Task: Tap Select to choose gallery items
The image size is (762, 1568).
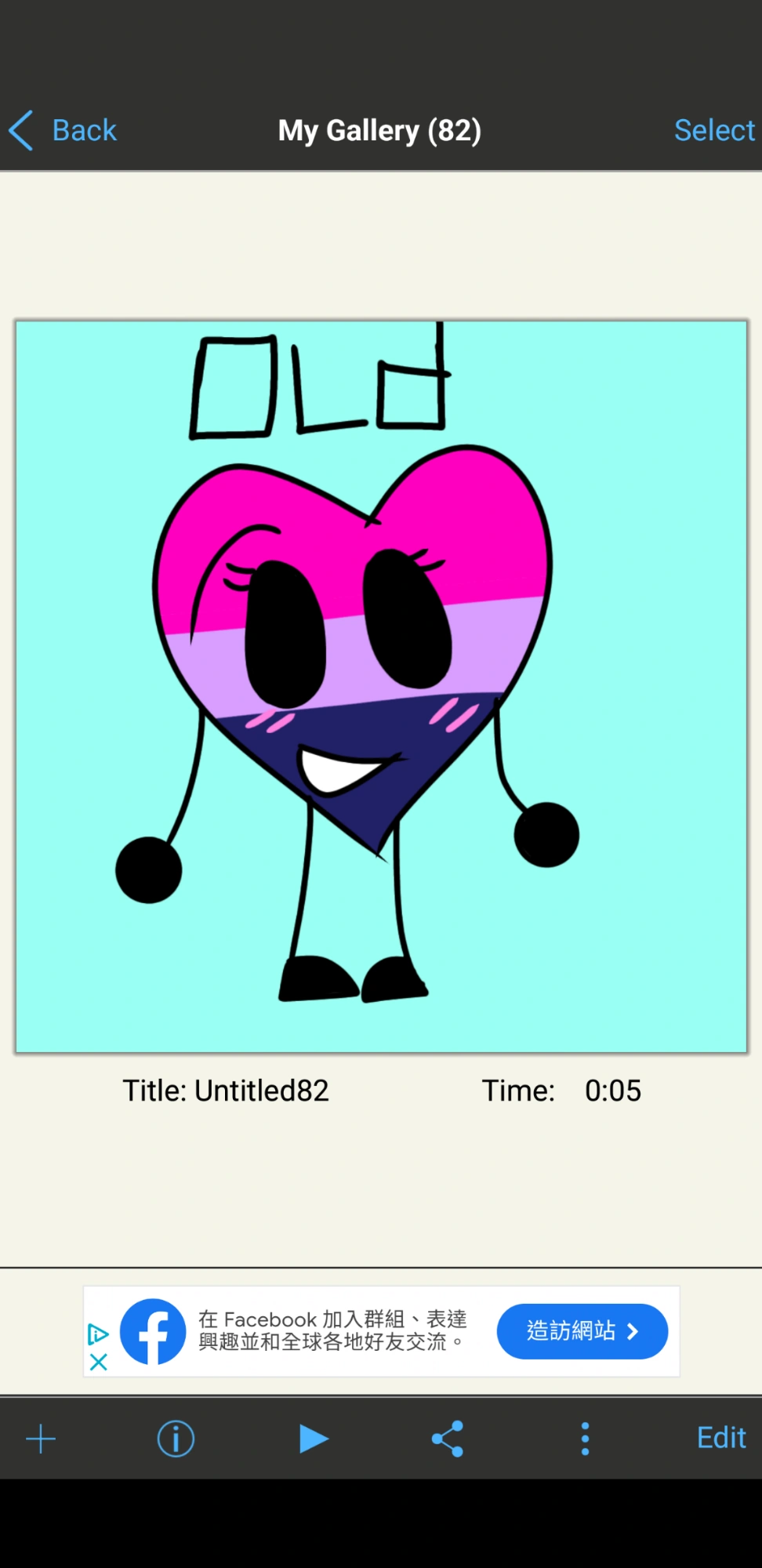Action: pyautogui.click(x=714, y=130)
